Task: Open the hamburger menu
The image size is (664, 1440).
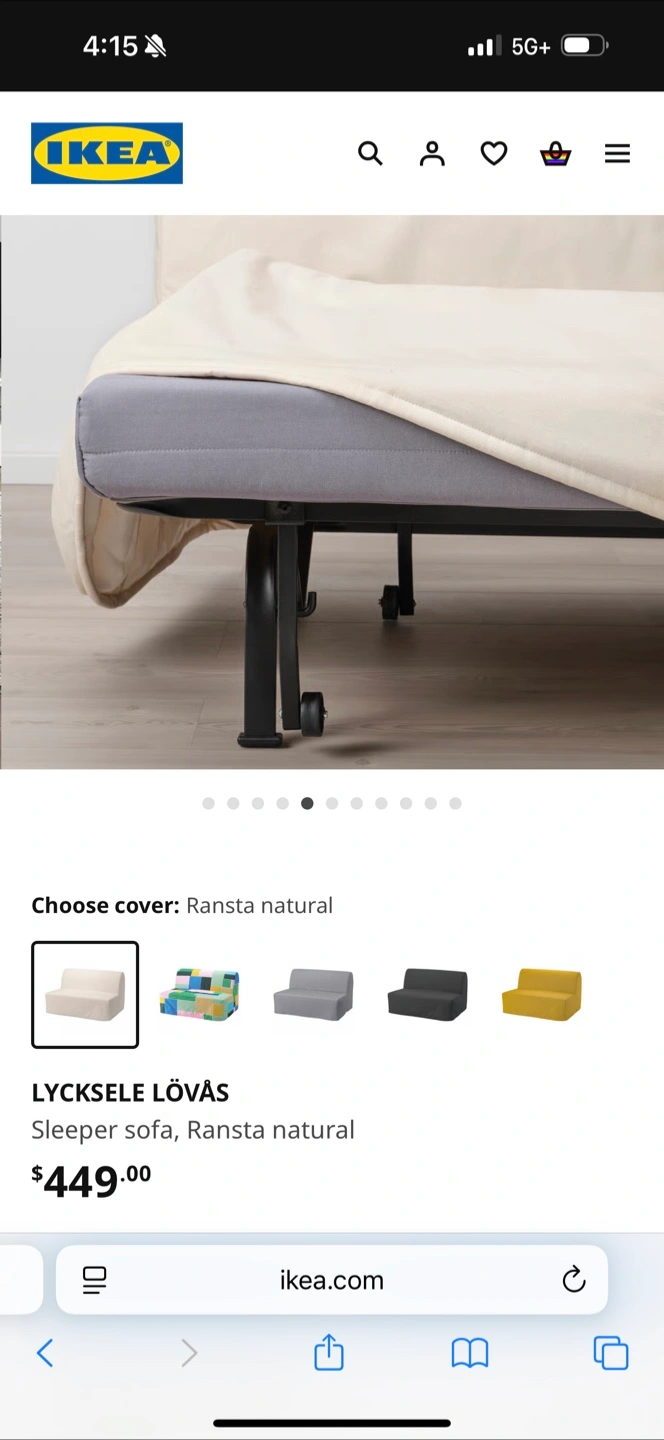Action: (617, 153)
